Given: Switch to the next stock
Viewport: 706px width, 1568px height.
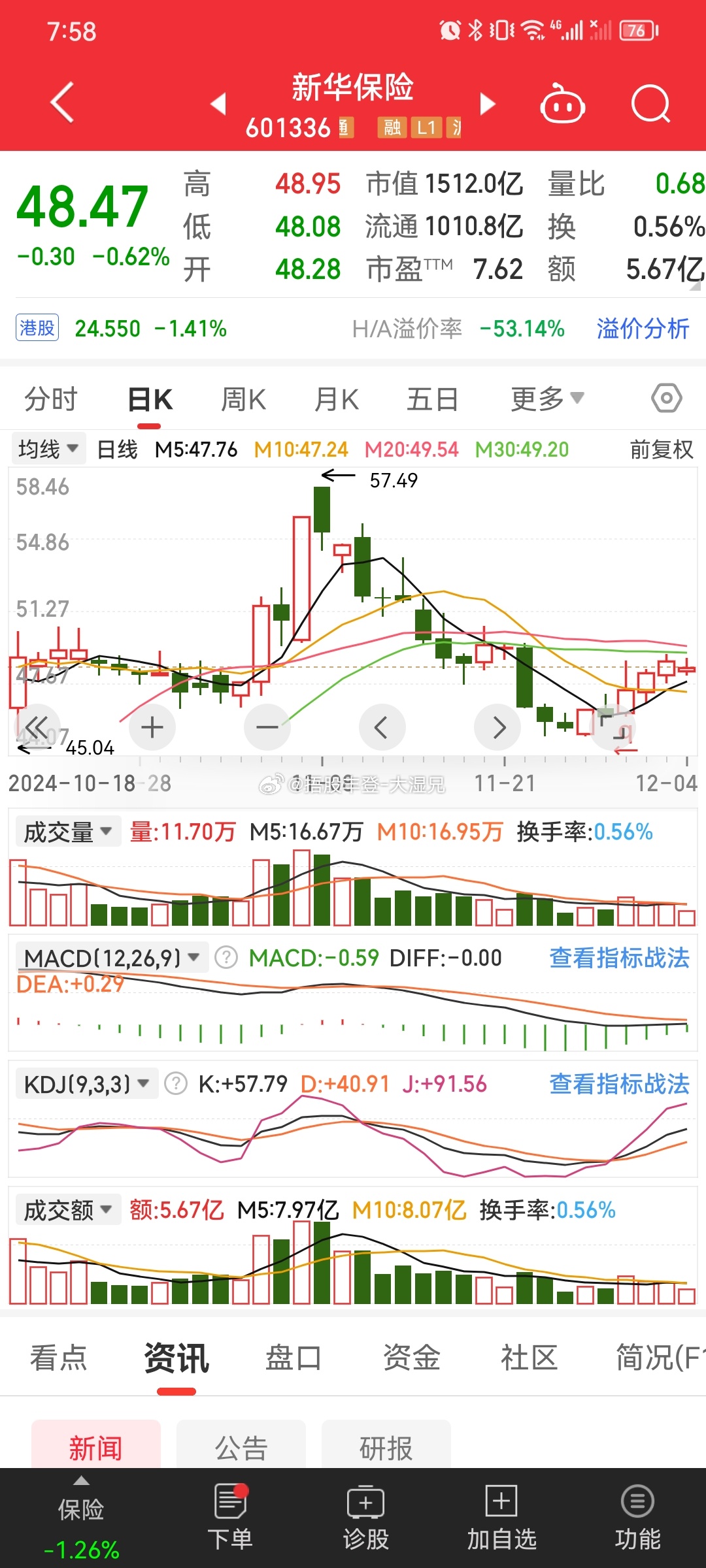Looking at the screenshot, I should pyautogui.click(x=488, y=104).
